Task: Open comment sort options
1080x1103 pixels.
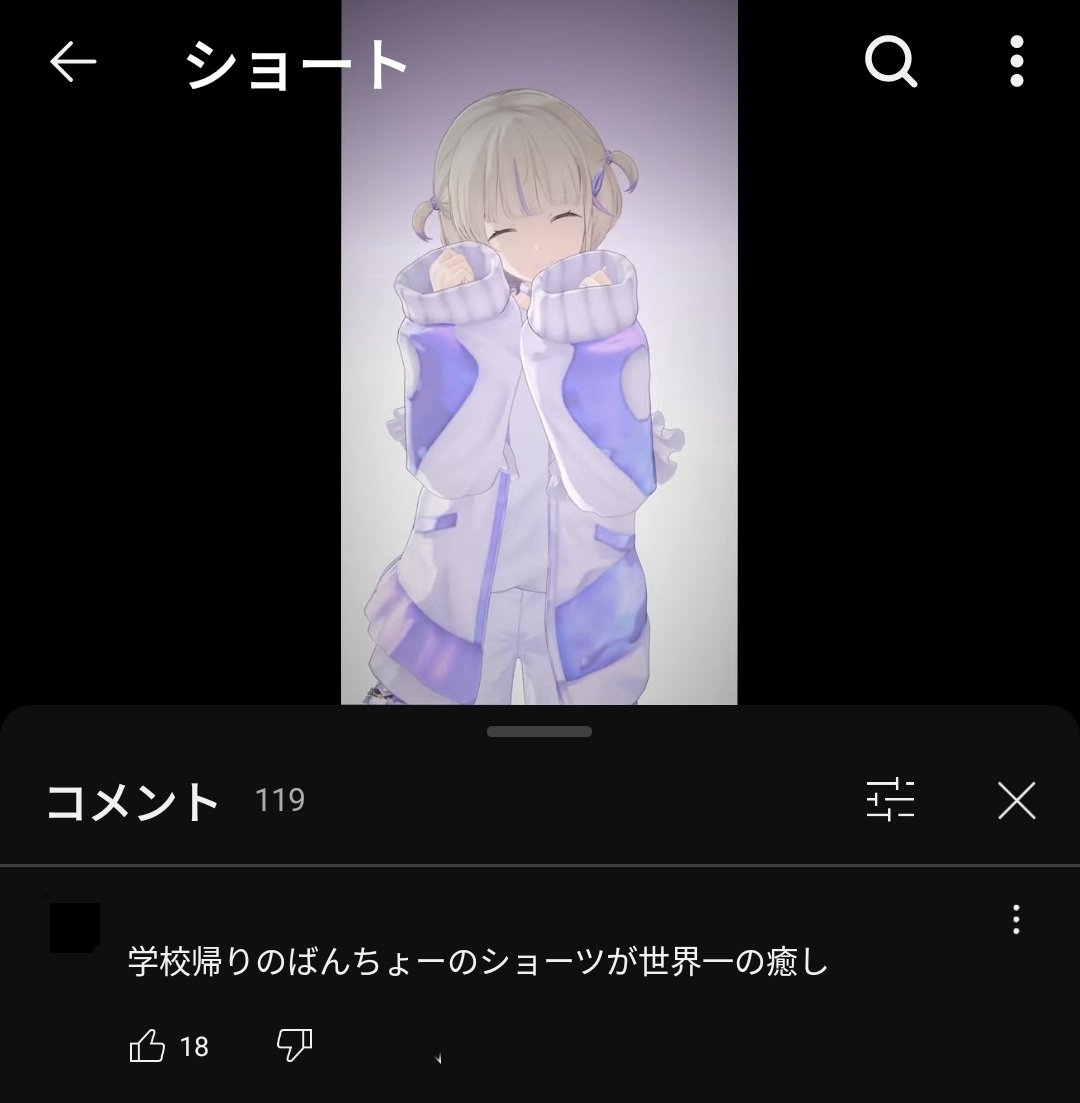Action: [x=890, y=800]
